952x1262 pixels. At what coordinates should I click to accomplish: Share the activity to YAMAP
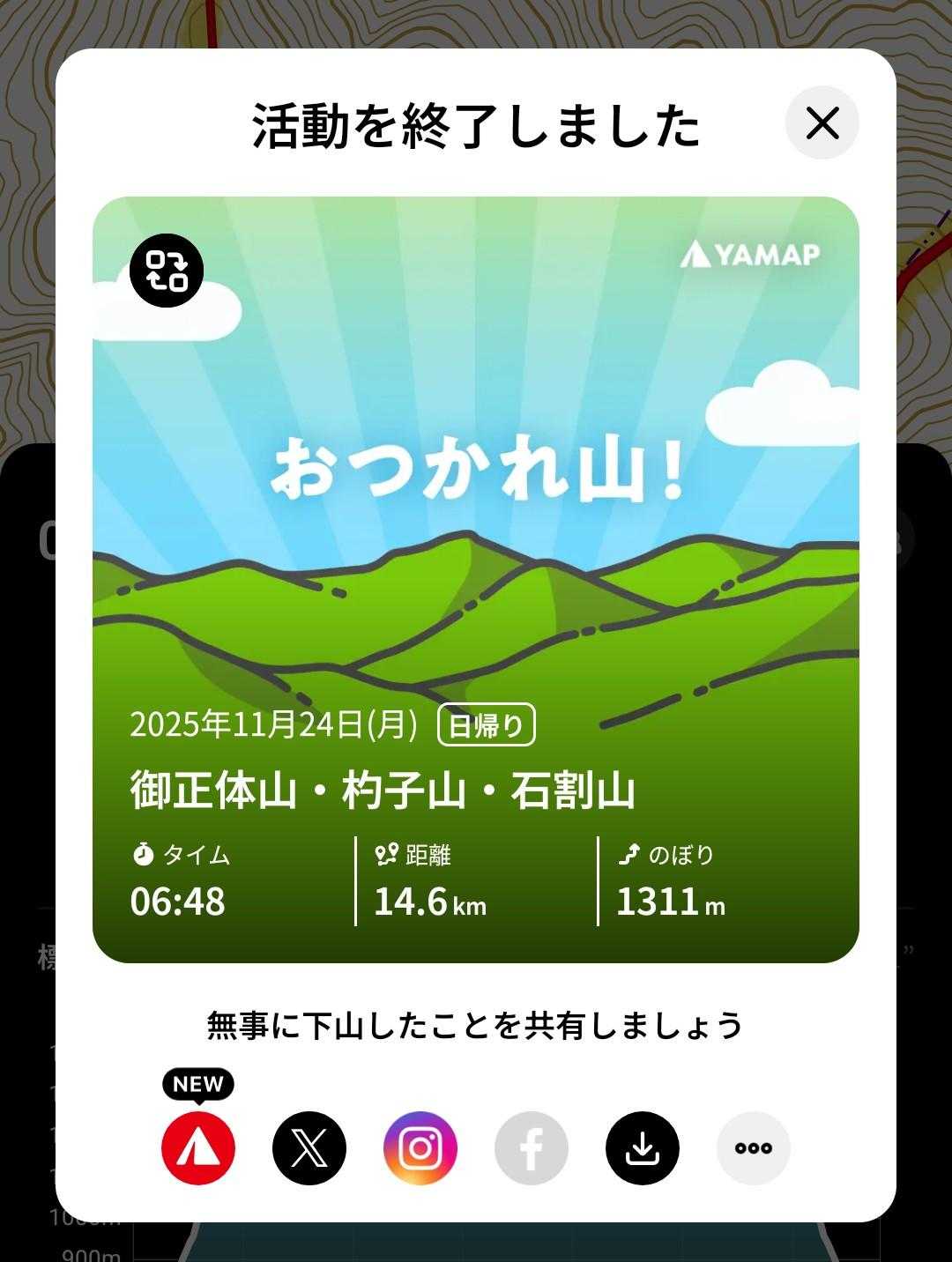click(x=198, y=1148)
